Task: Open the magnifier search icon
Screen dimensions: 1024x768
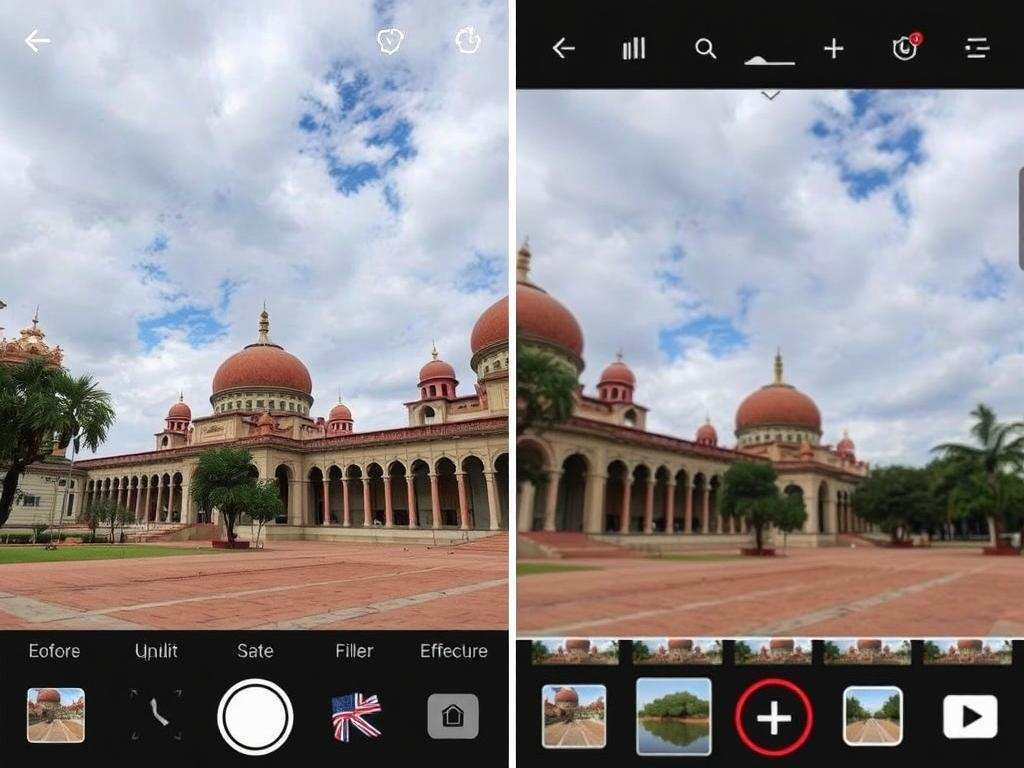Action: coord(706,48)
